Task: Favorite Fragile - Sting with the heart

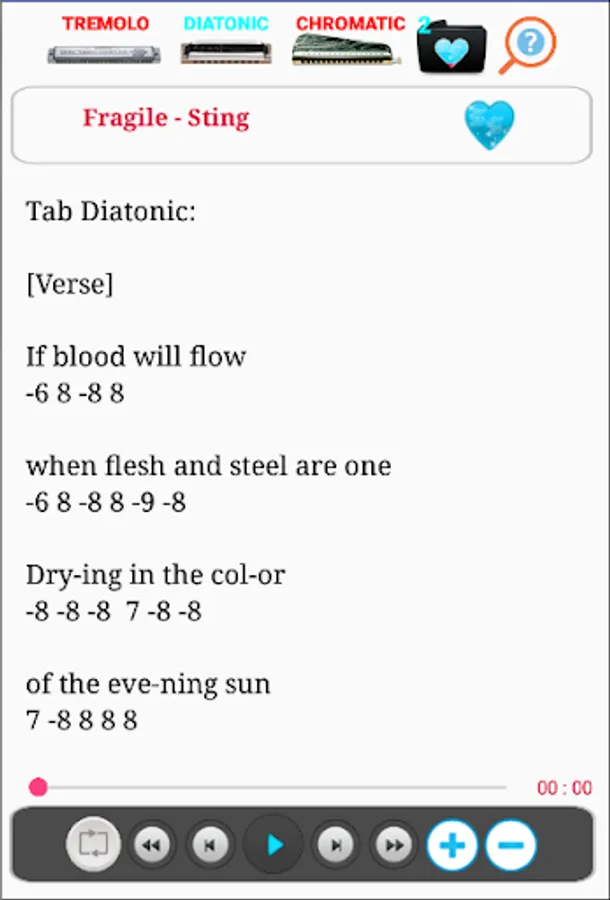Action: [489, 125]
